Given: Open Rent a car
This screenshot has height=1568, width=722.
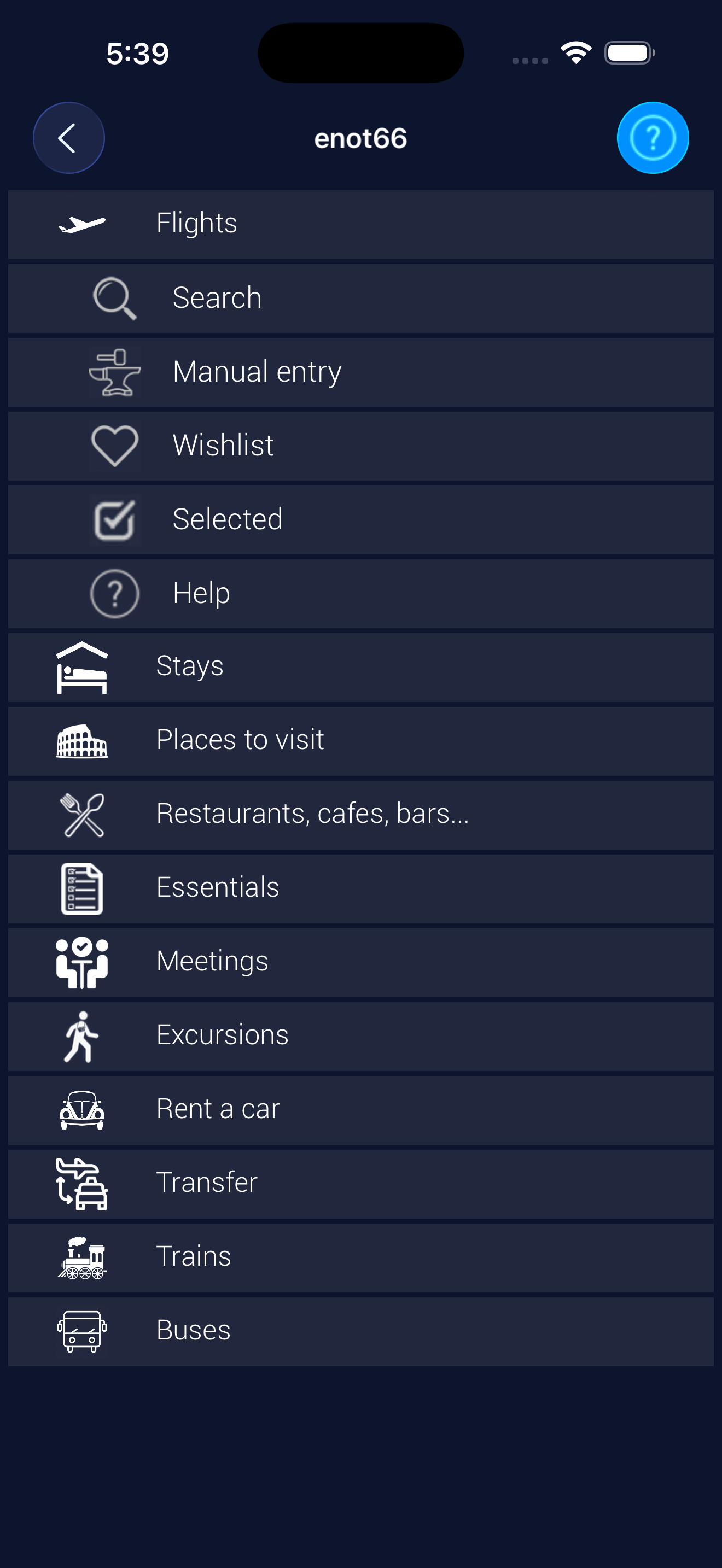Looking at the screenshot, I should pyautogui.click(x=360, y=1110).
